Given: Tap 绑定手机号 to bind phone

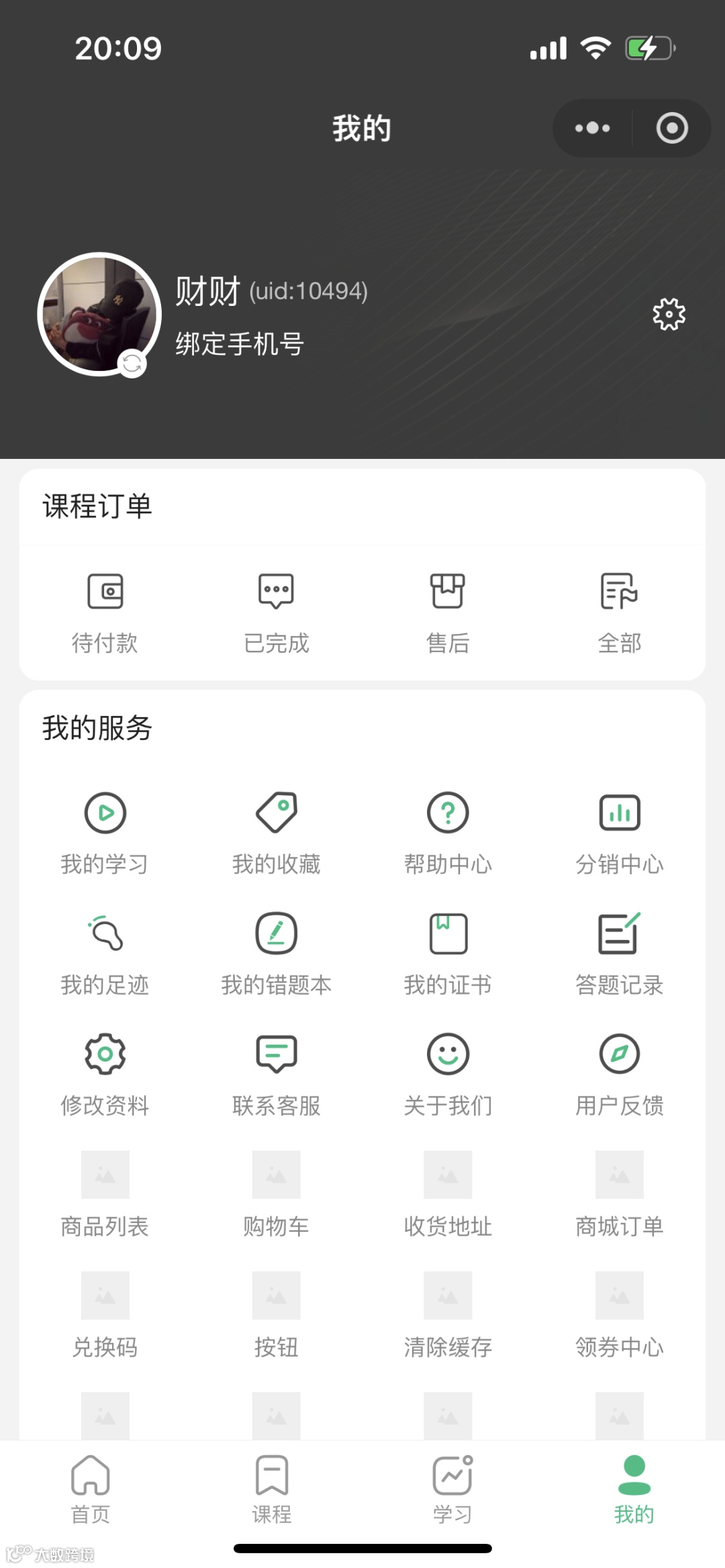Looking at the screenshot, I should click(x=240, y=344).
